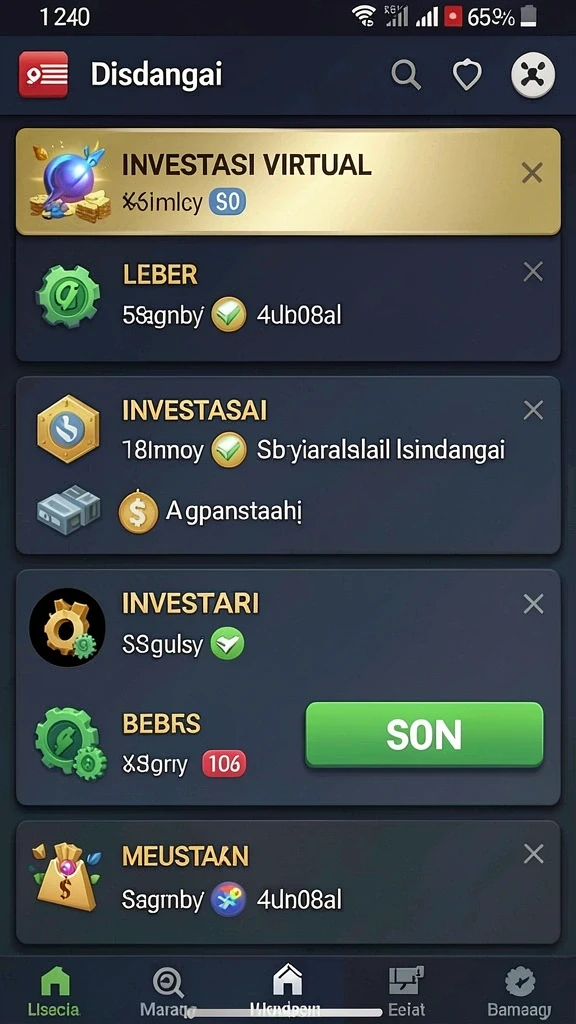
Task: Switch to the Lisecia home tab
Action: pos(54,990)
